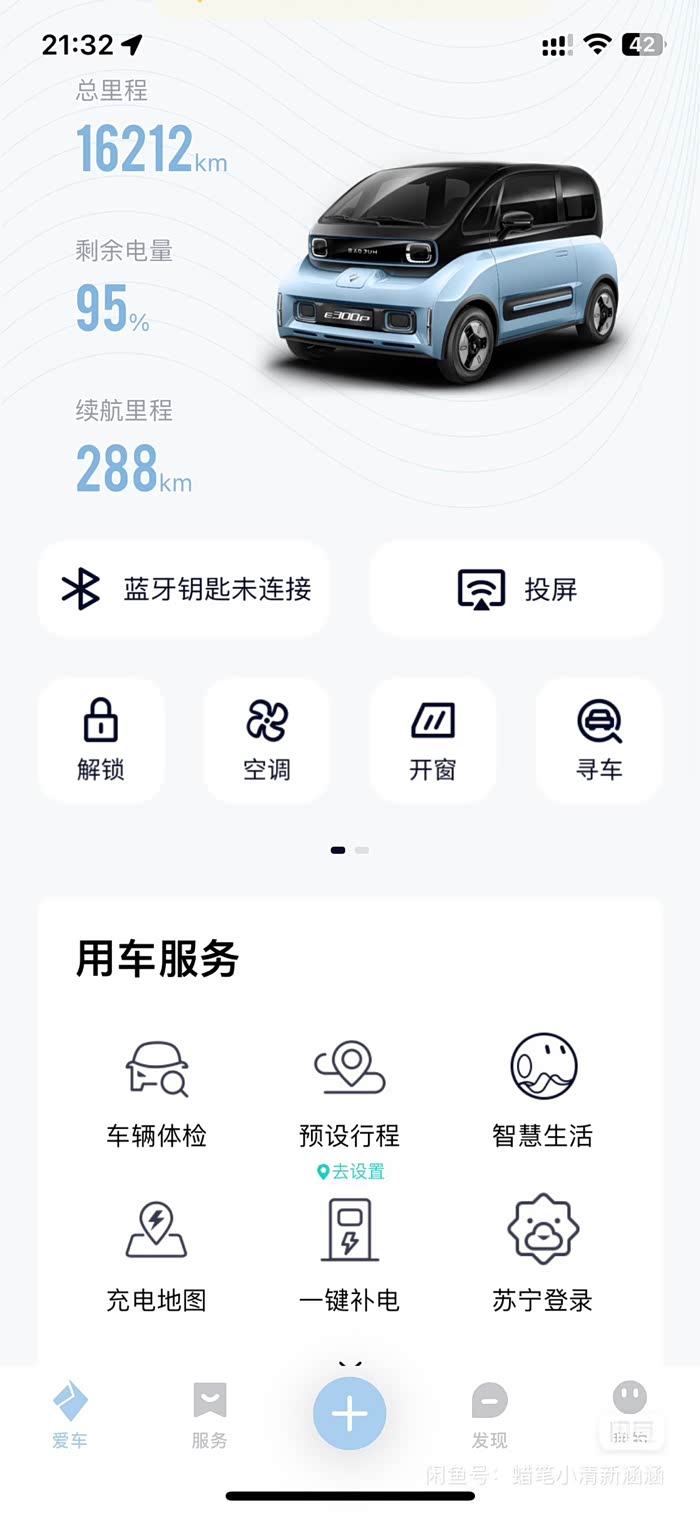Tap the Bluetooth key not connected button
Image resolution: width=700 pixels, height=1515 pixels.
pyautogui.click(x=184, y=589)
